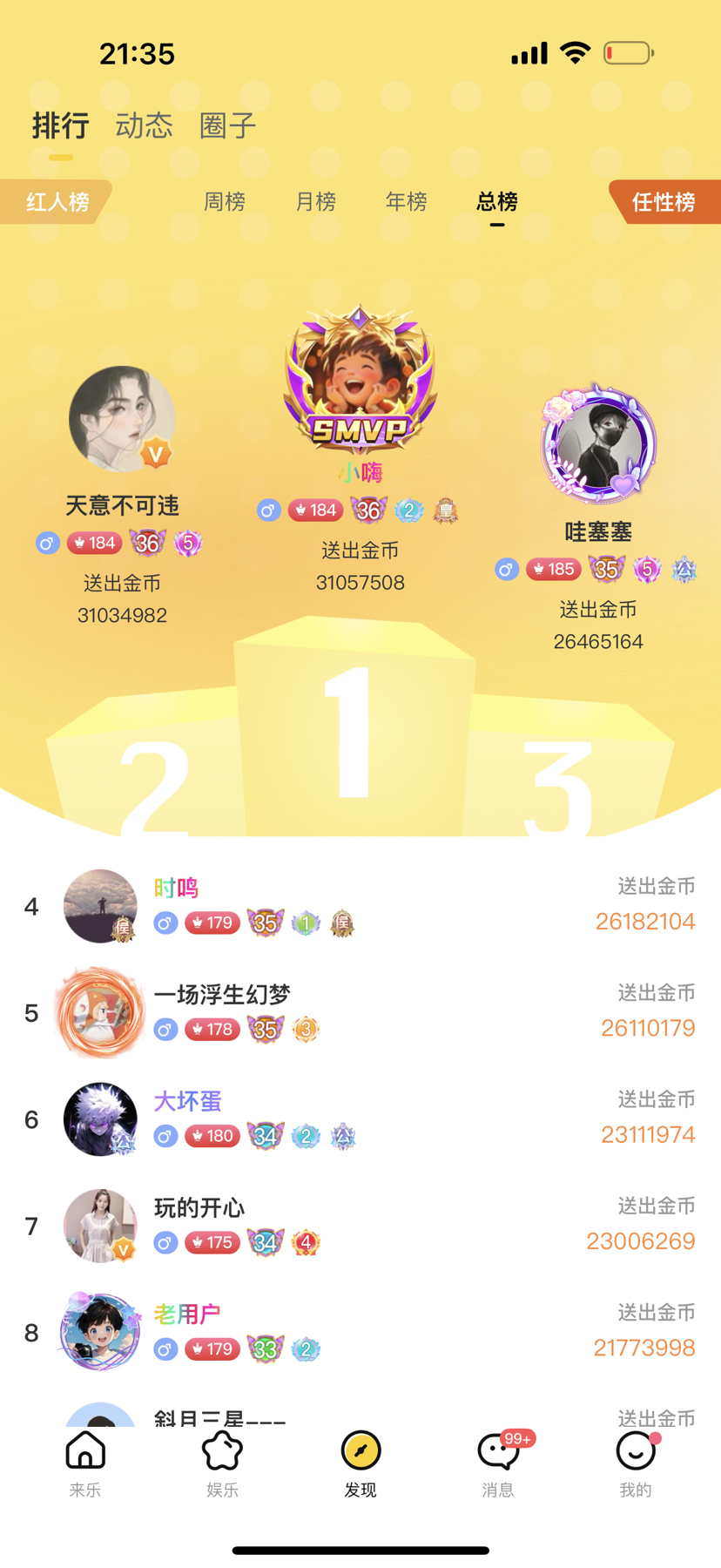Open 天意不可违's avatar
The height and width of the screenshot is (1568, 721).
122,420
